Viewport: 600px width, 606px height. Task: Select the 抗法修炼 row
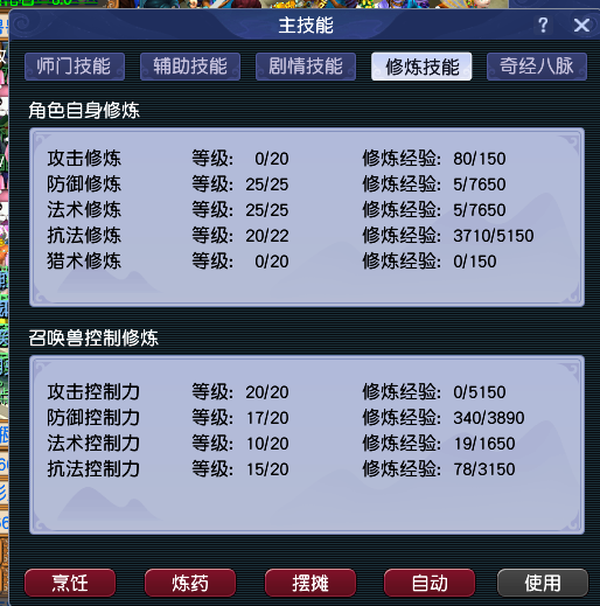[x=85, y=236]
